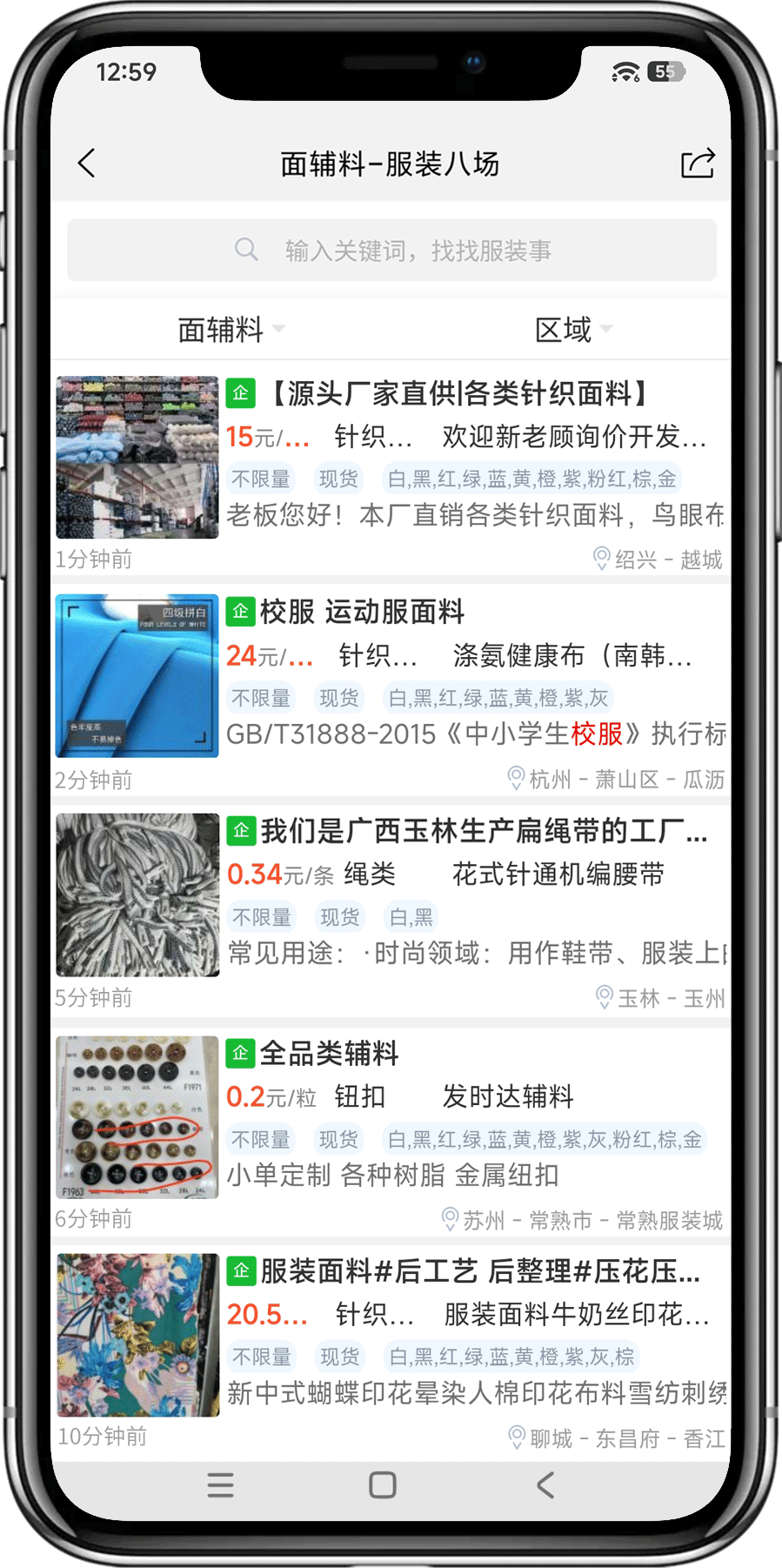782x1568 pixels.
Task: Toggle the 不限量 tag on the first listing
Action: [x=260, y=479]
